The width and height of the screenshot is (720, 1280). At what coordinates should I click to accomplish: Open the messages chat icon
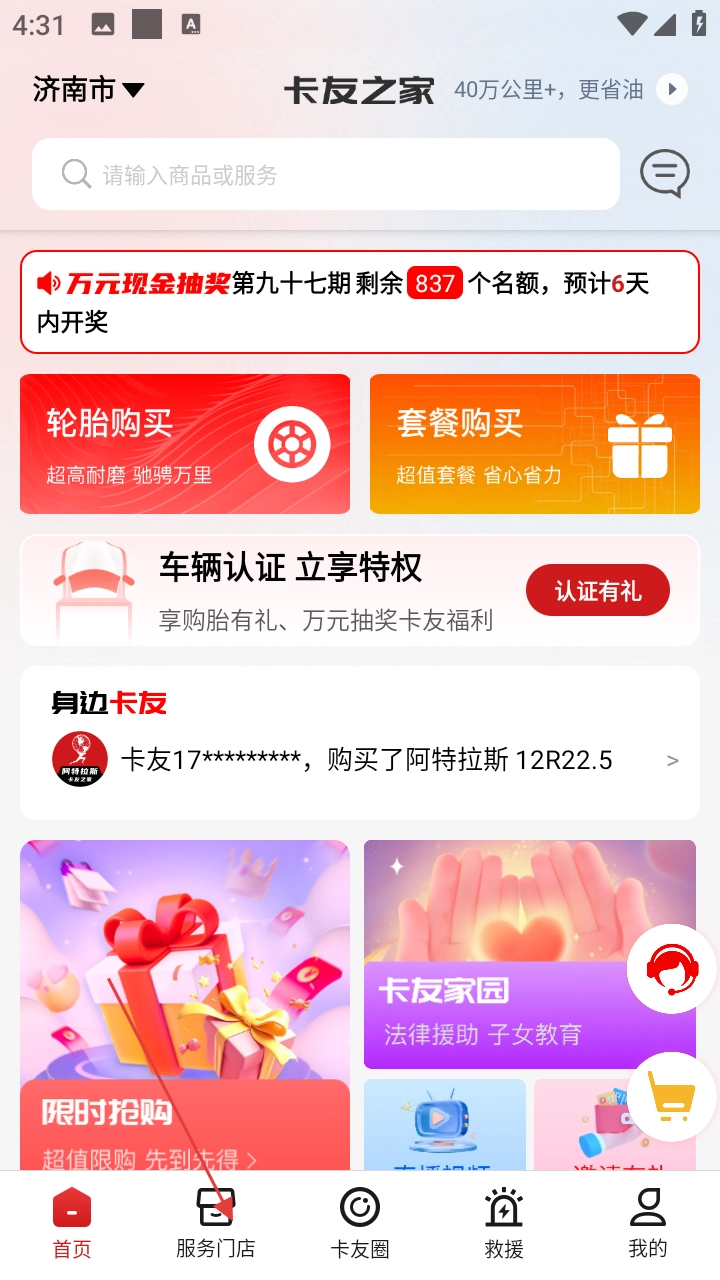click(x=665, y=174)
